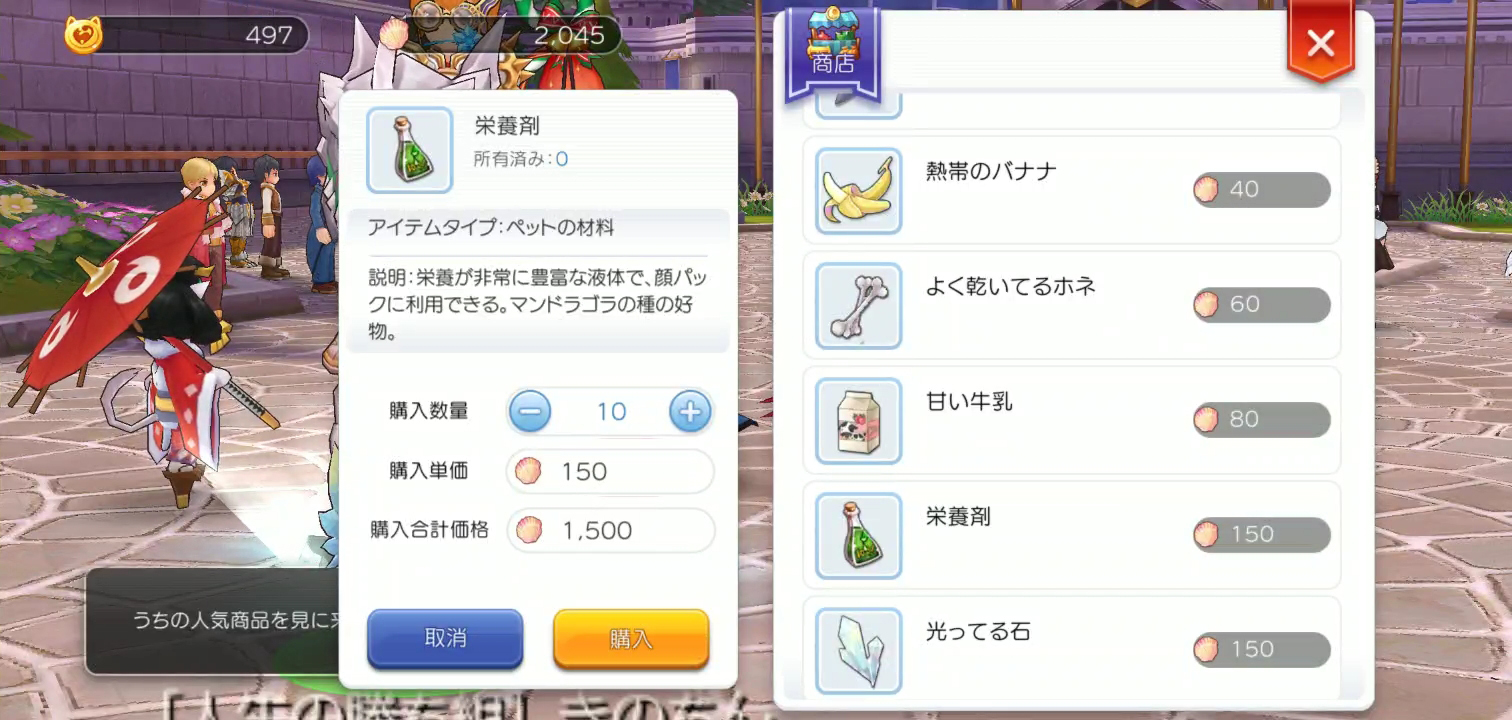Select よく乾いてるホネ item
This screenshot has height=720, width=1512.
tap(1072, 305)
